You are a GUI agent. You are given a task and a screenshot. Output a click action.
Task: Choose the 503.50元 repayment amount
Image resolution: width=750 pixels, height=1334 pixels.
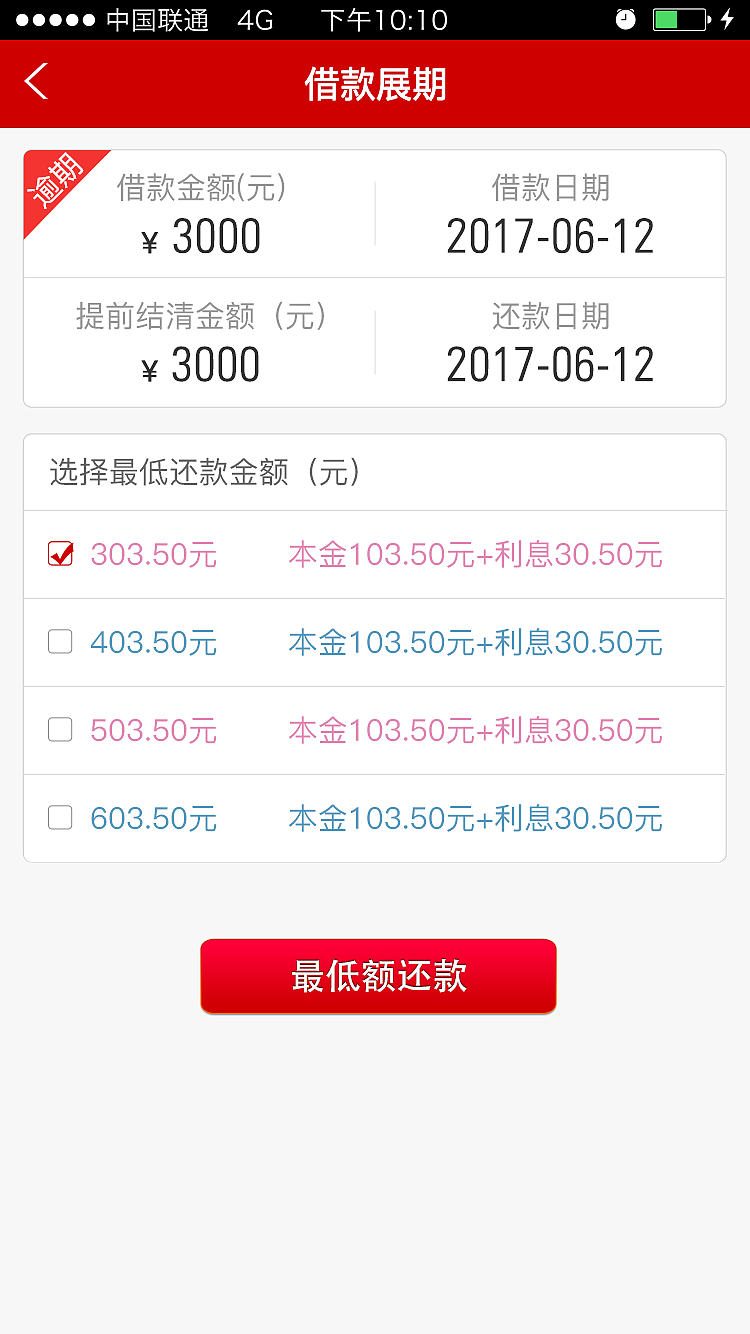pyautogui.click(x=61, y=730)
